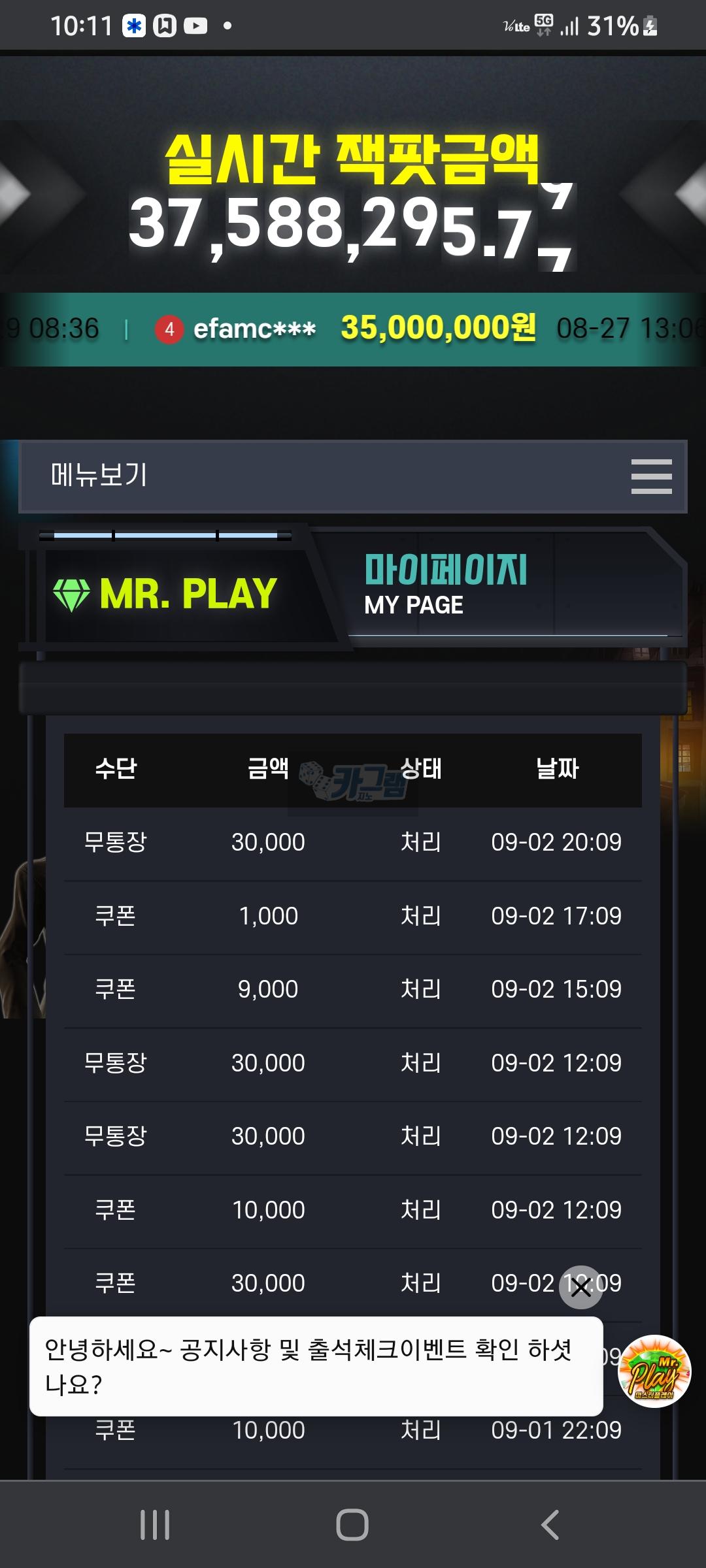Go to the home screen via system home button
Image resolution: width=706 pixels, height=1568 pixels.
pos(352,1525)
